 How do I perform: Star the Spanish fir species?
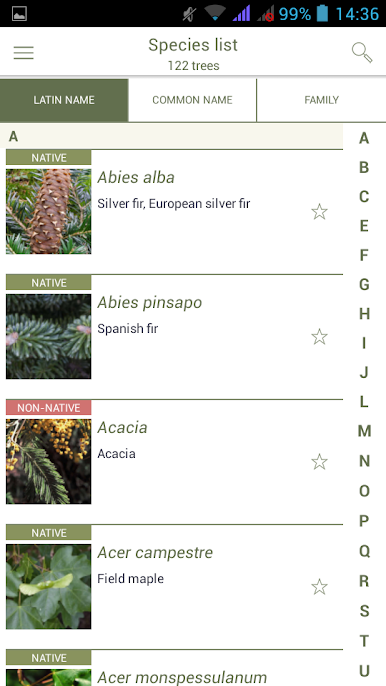tap(319, 337)
